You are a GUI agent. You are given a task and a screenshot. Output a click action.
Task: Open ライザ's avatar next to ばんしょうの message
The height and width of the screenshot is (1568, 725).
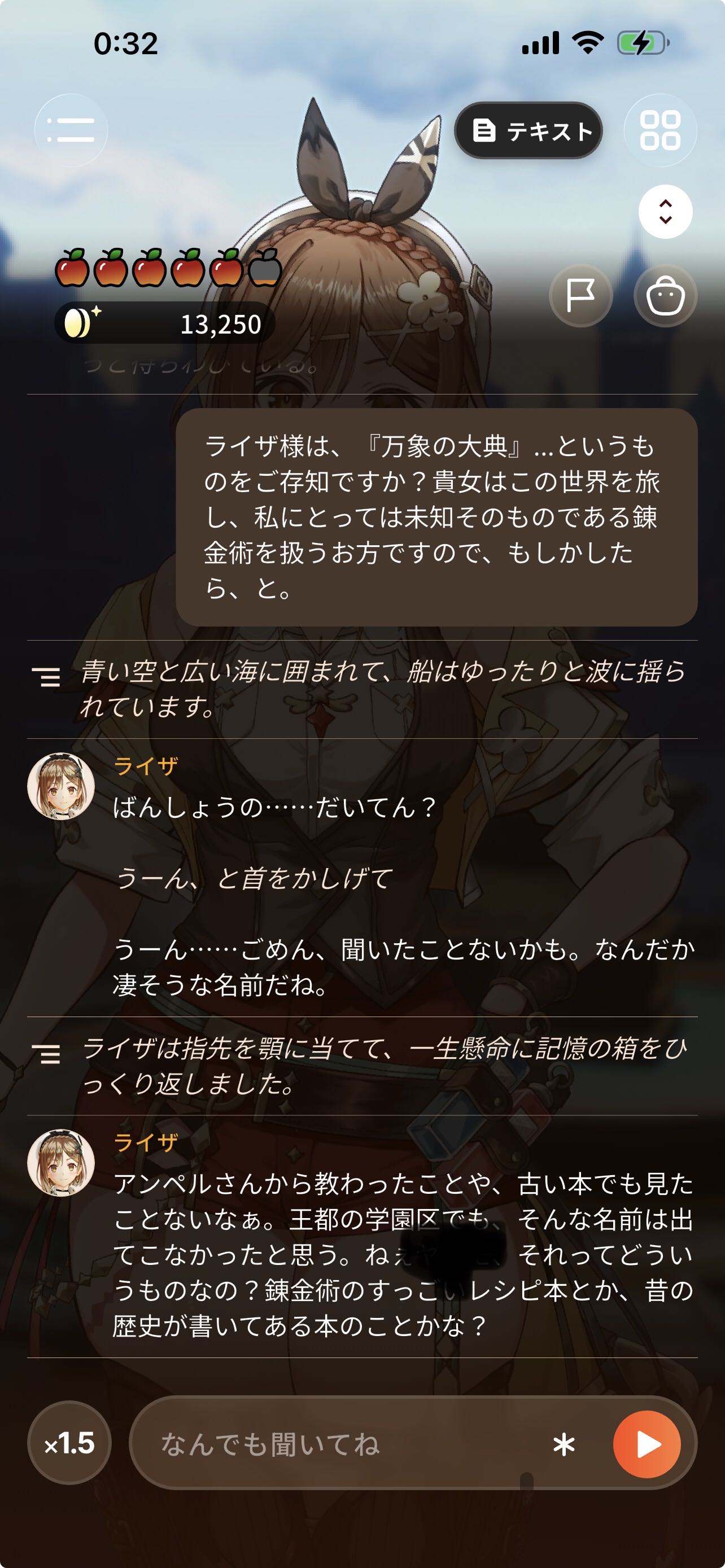click(61, 786)
